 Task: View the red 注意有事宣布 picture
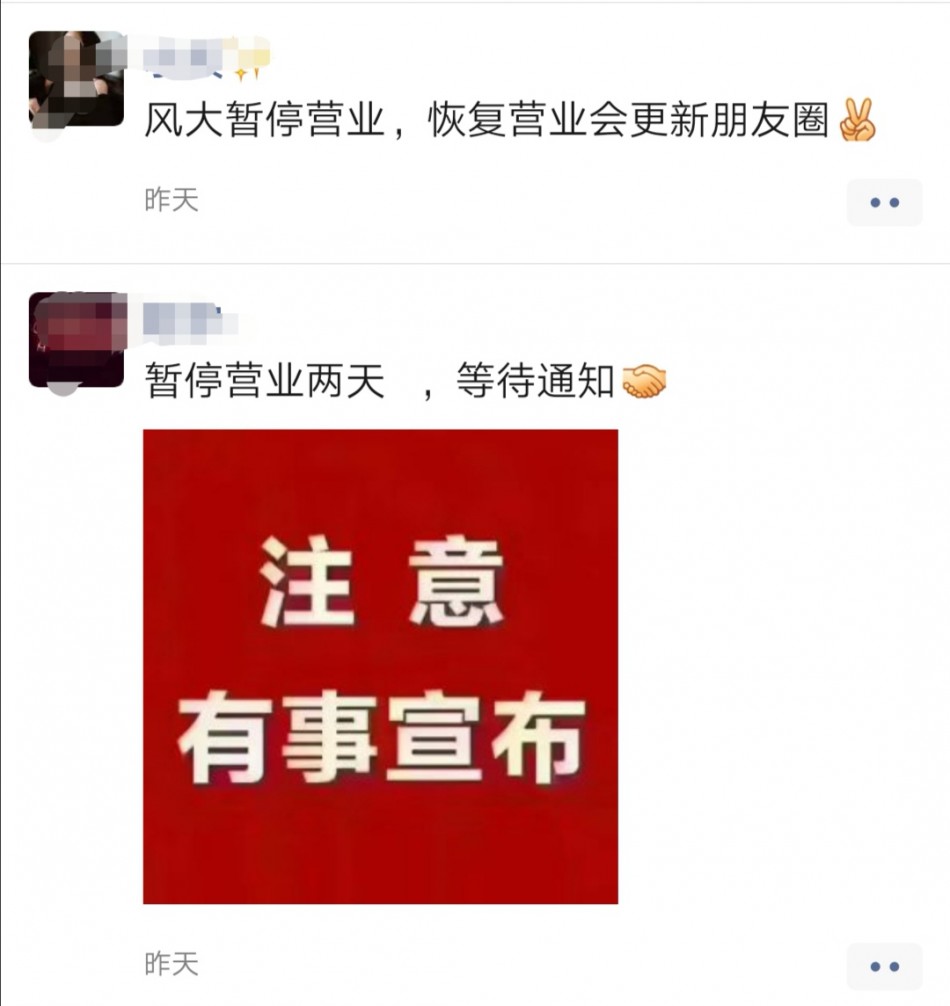[x=380, y=666]
